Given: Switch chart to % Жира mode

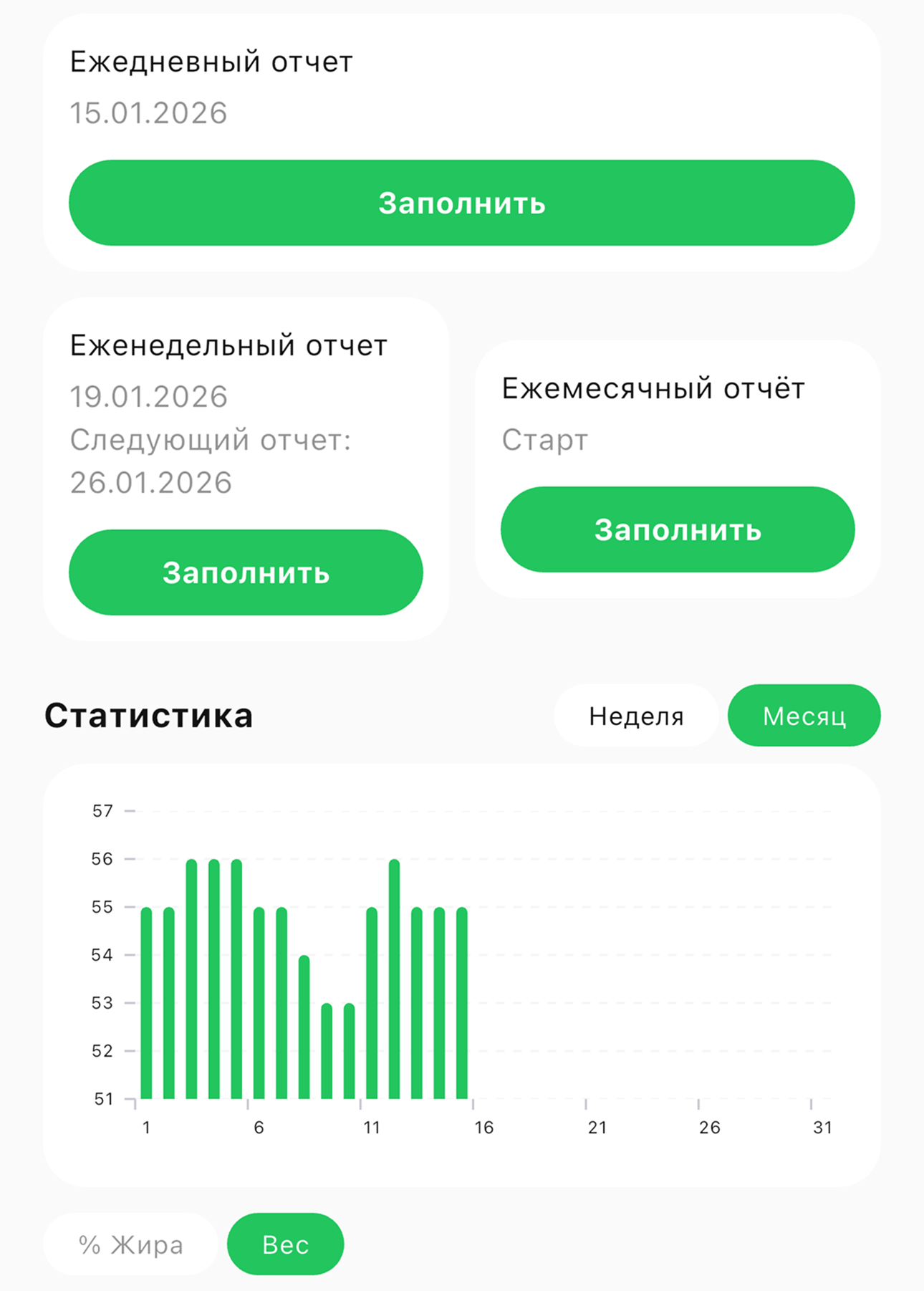Looking at the screenshot, I should pos(130,1244).
